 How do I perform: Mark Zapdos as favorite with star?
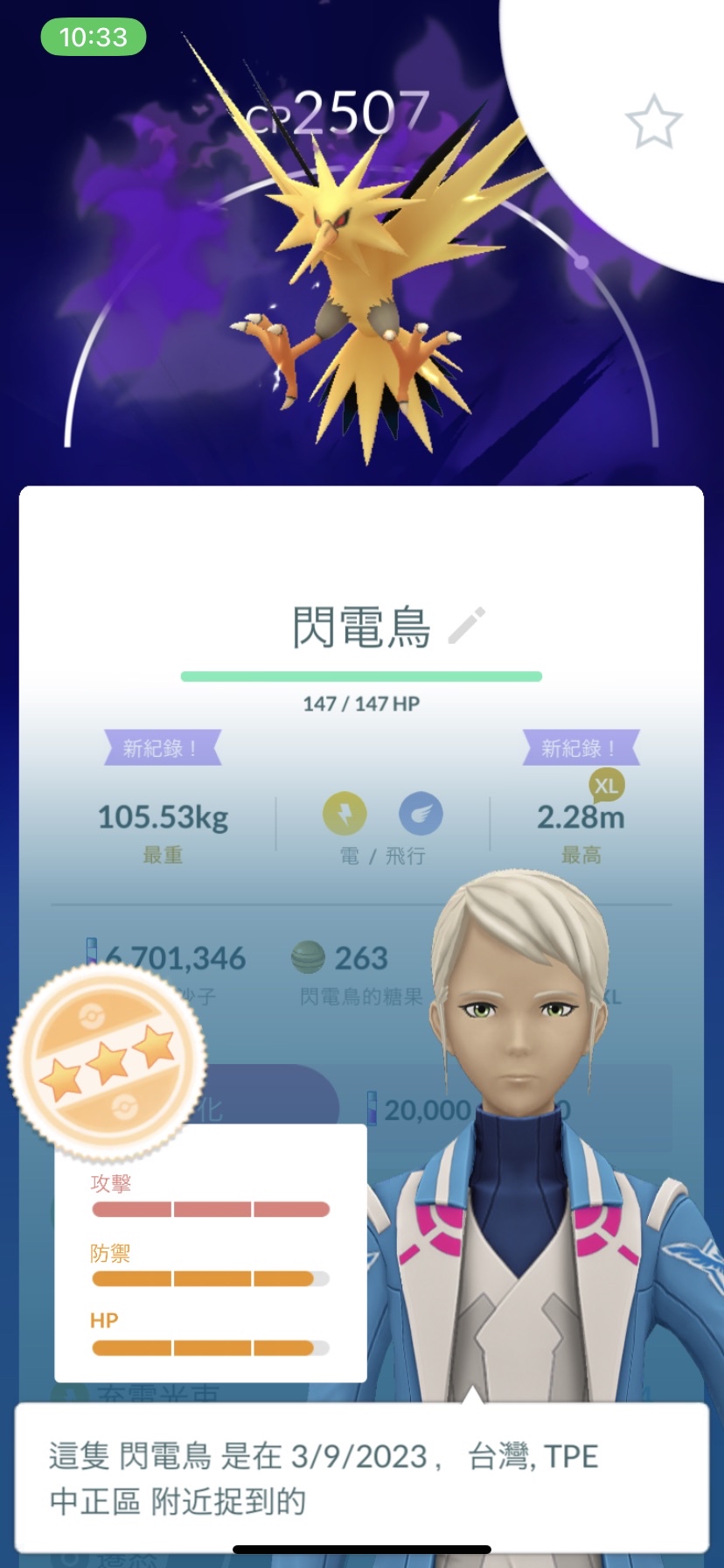pyautogui.click(x=653, y=122)
